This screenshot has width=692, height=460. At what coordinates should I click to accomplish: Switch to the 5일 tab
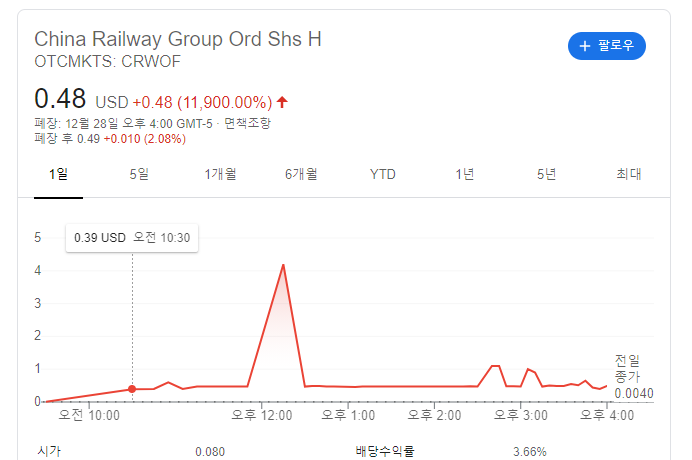pyautogui.click(x=139, y=174)
